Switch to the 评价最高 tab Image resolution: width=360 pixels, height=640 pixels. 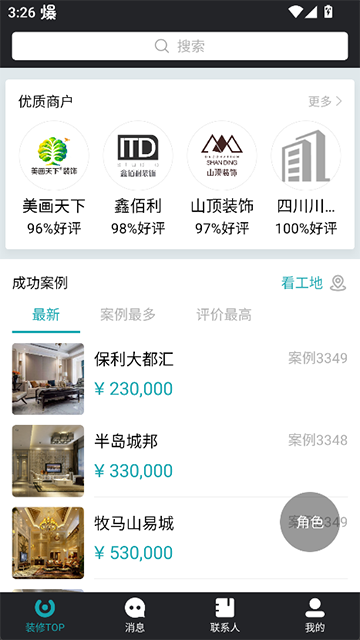(224, 315)
